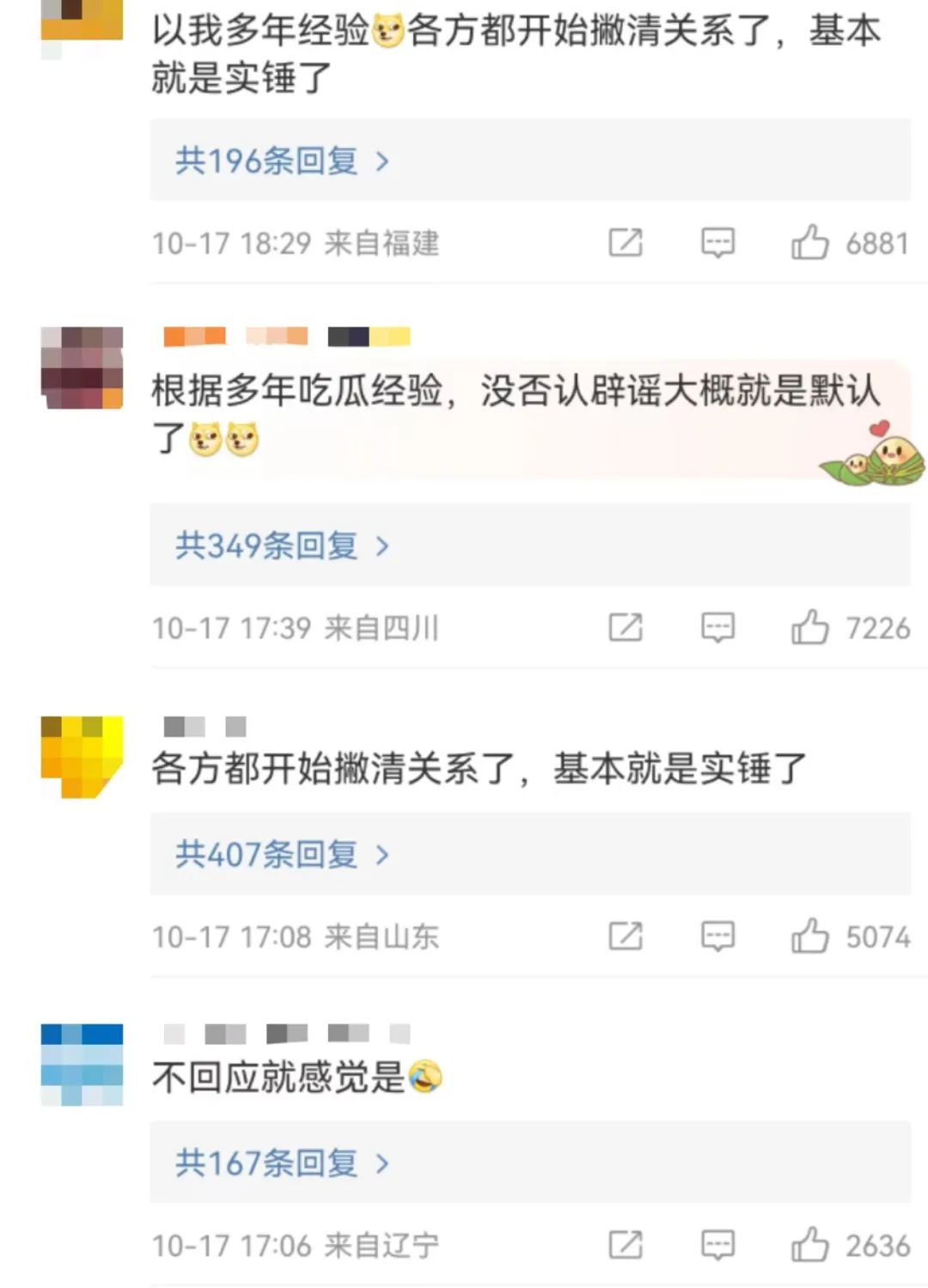Like the comment from 福建

tap(809, 243)
